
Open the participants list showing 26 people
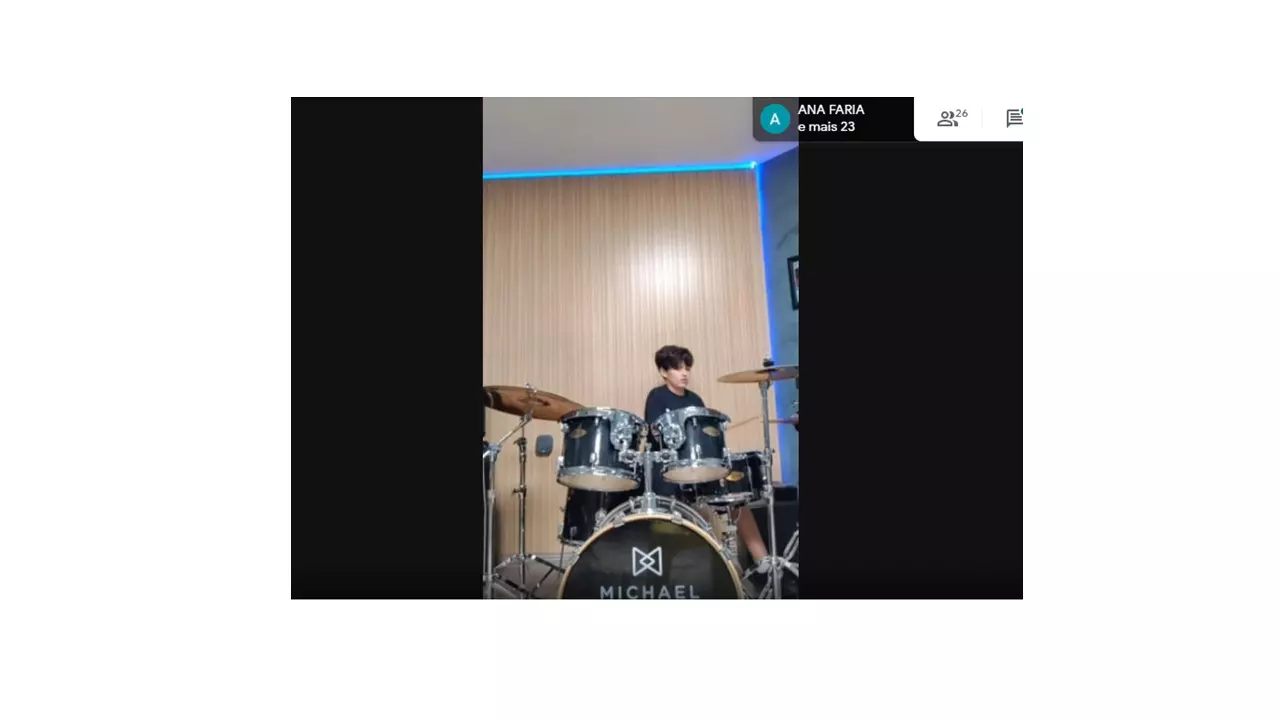951,119
